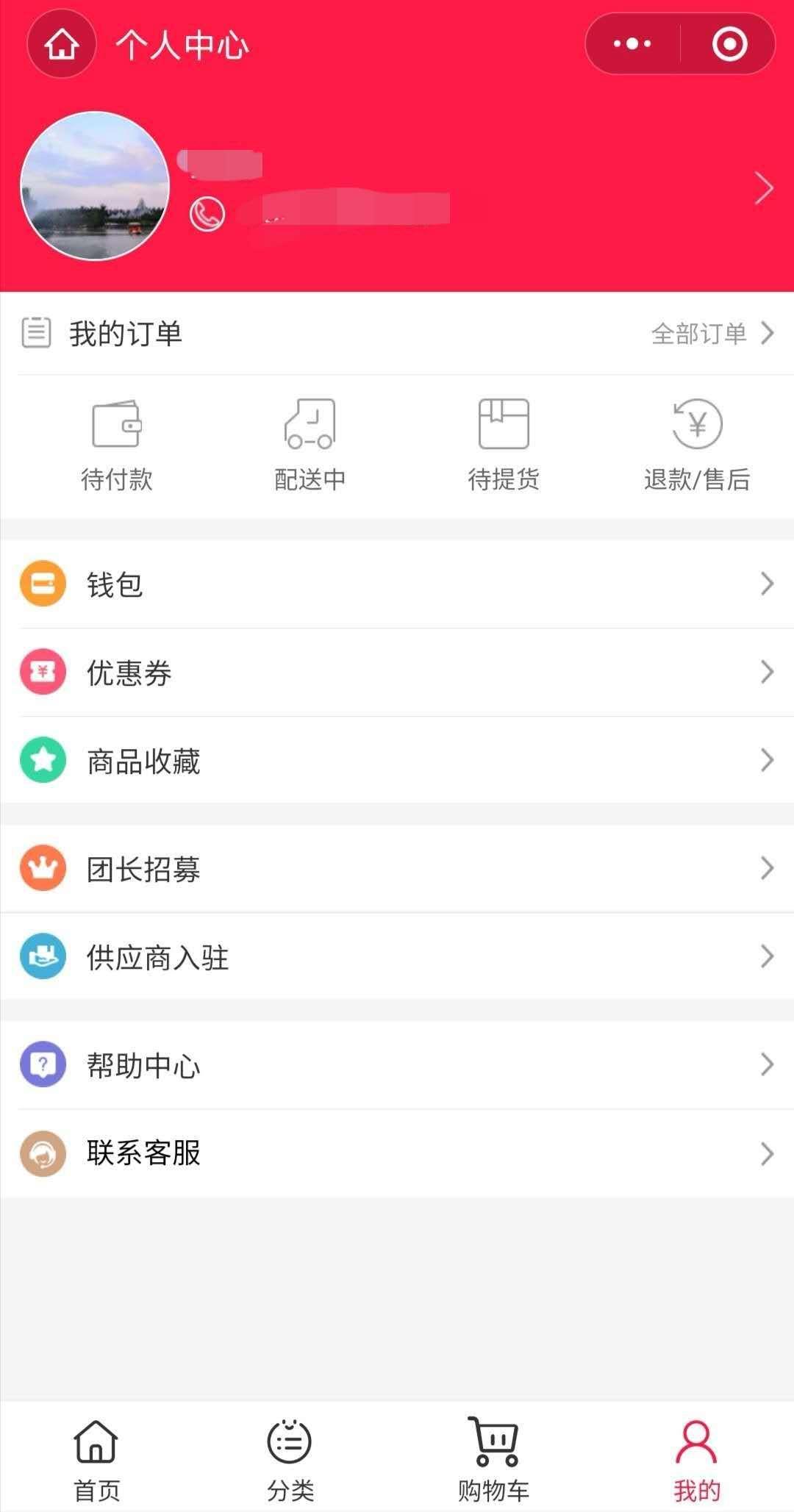Open 配送中 delivery truck icon

pyautogui.click(x=308, y=425)
